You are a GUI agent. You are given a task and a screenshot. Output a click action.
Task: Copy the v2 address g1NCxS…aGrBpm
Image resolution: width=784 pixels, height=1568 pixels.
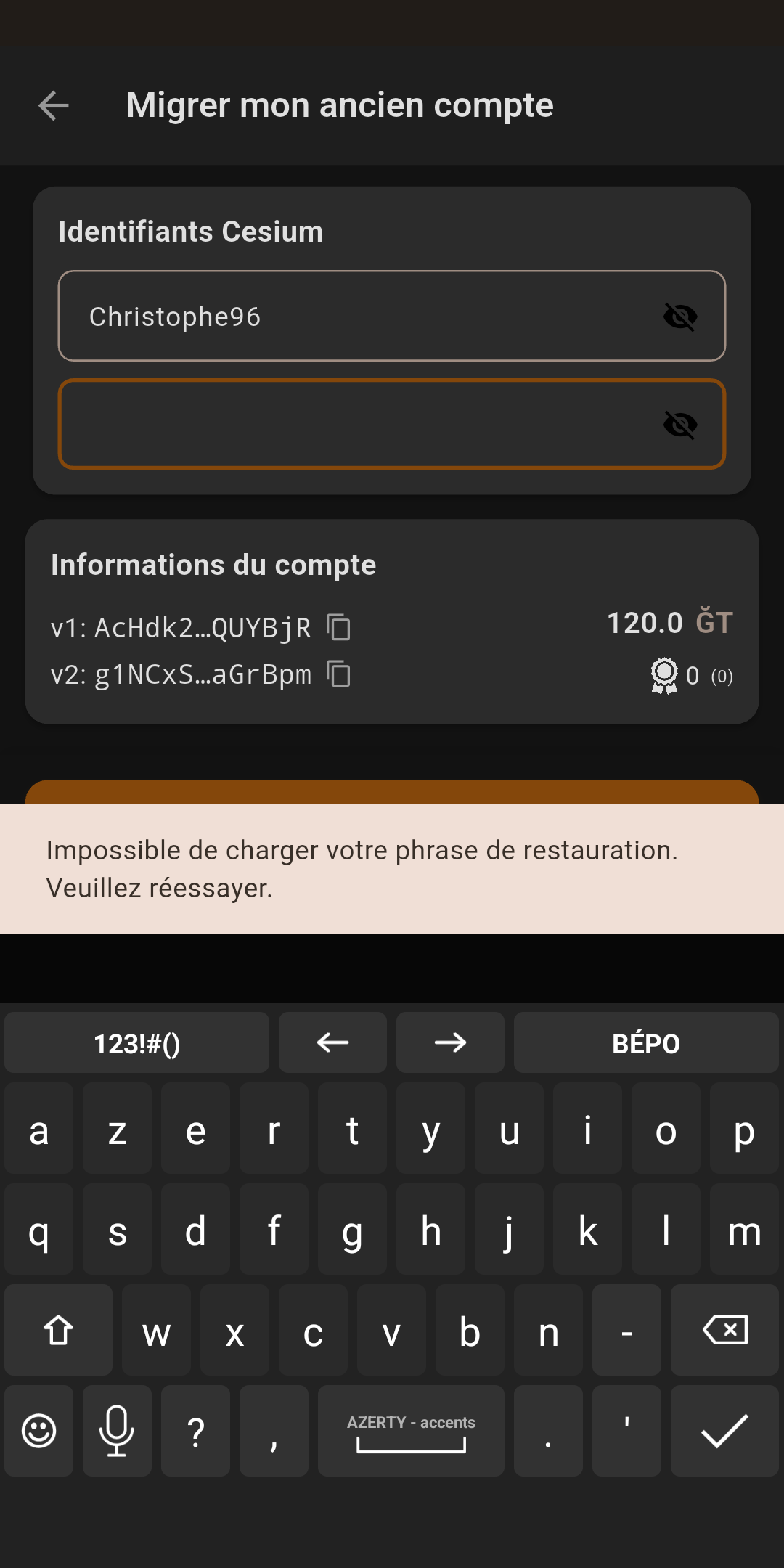[339, 674]
